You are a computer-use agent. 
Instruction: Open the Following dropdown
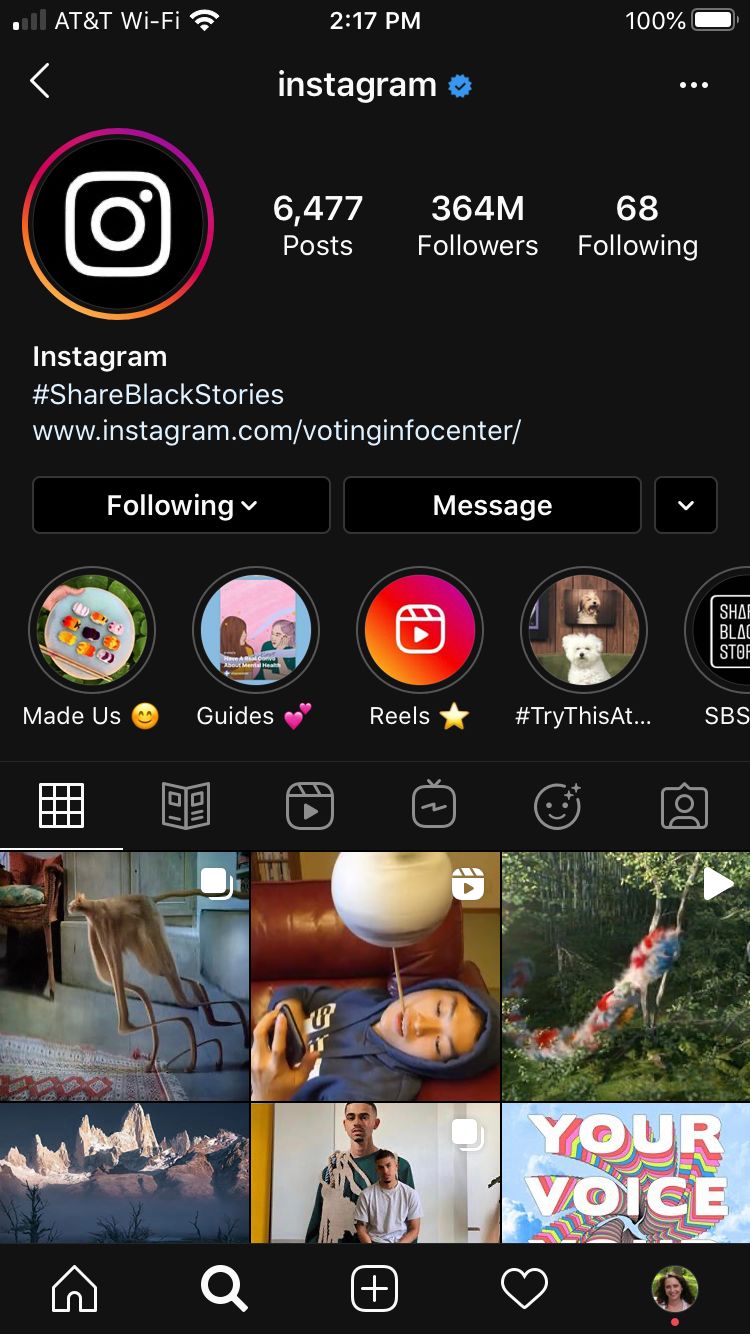click(x=180, y=505)
